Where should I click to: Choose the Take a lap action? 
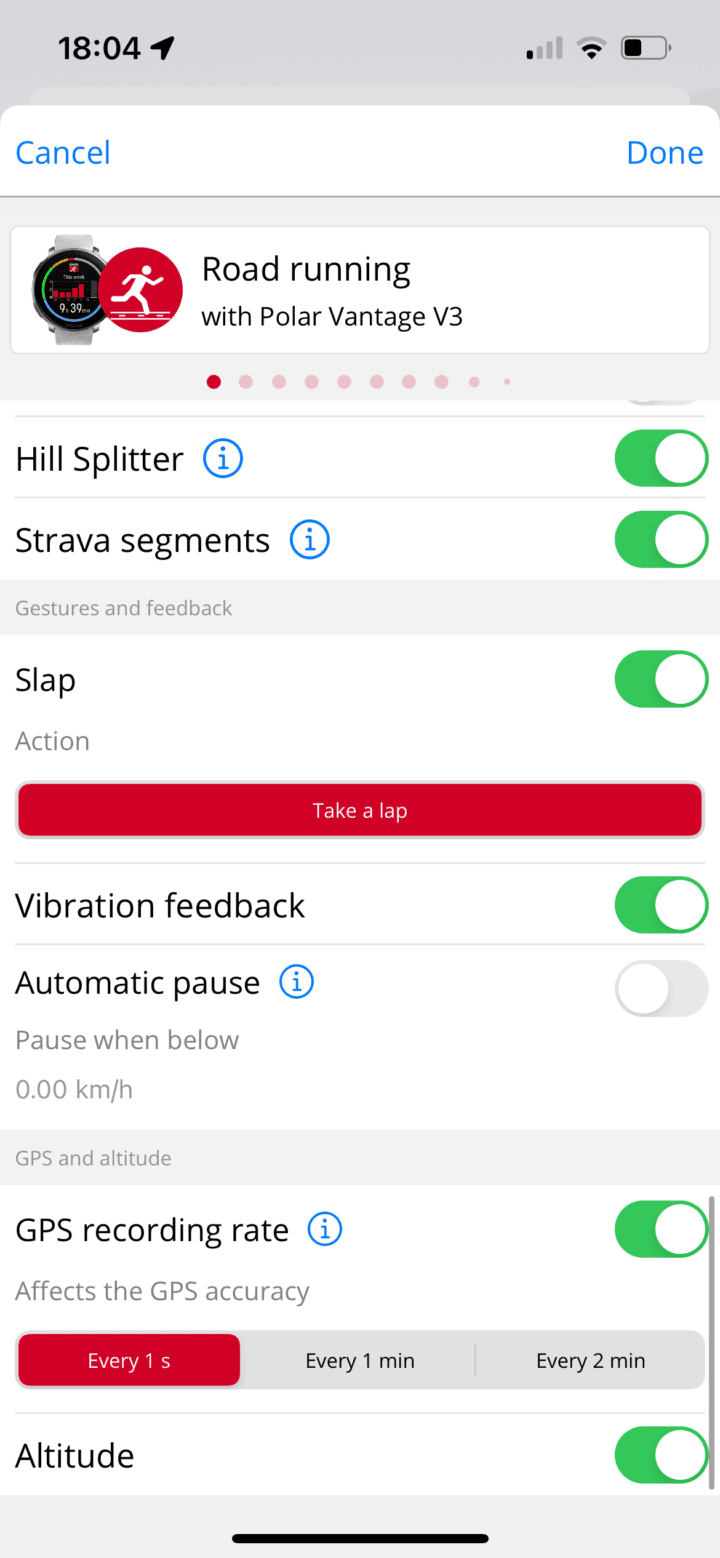(360, 810)
